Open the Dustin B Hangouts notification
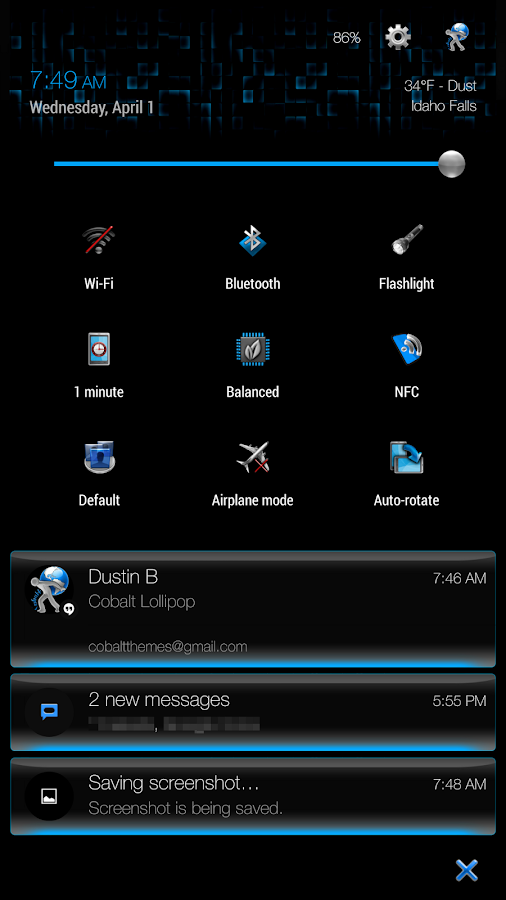This screenshot has width=506, height=900. coord(253,609)
